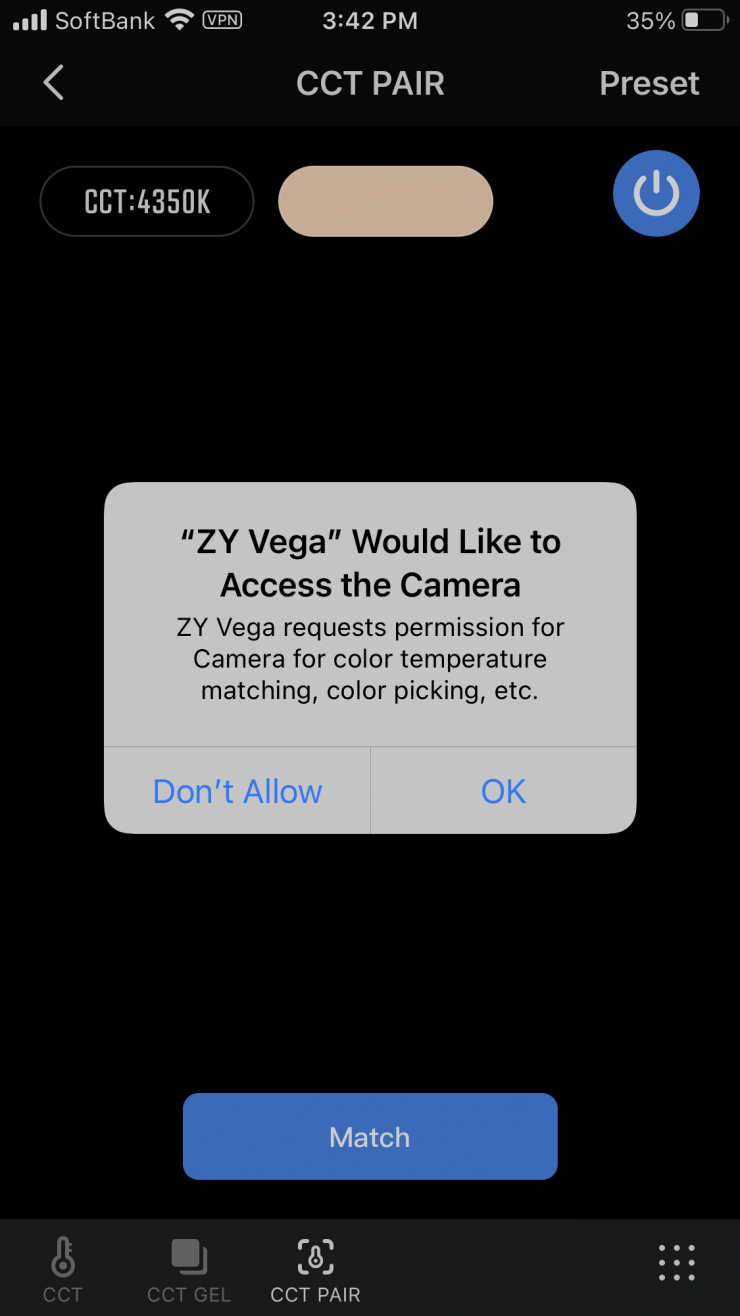
Task: Tap the beige color preview swatch
Action: coord(385,201)
